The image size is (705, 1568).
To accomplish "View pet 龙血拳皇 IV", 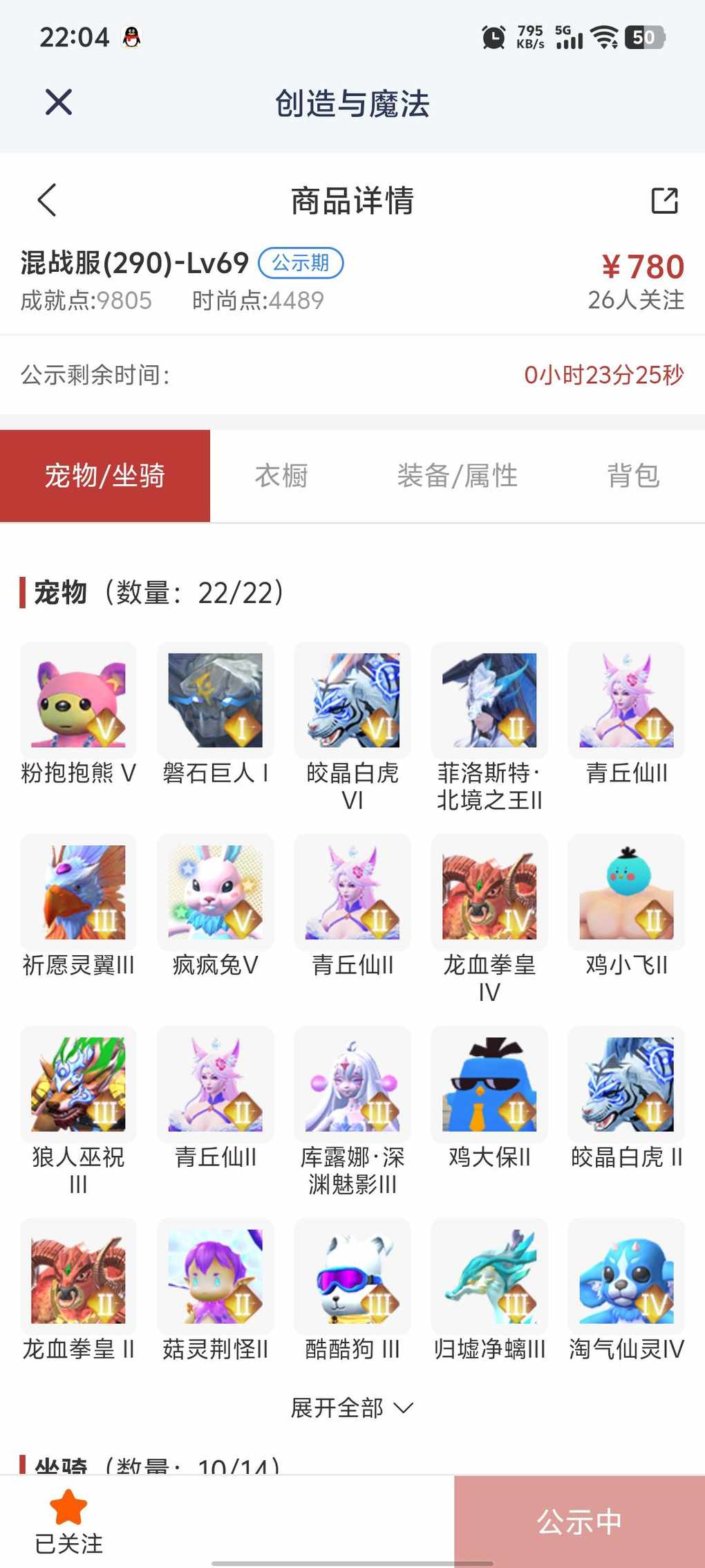I will [x=489, y=919].
